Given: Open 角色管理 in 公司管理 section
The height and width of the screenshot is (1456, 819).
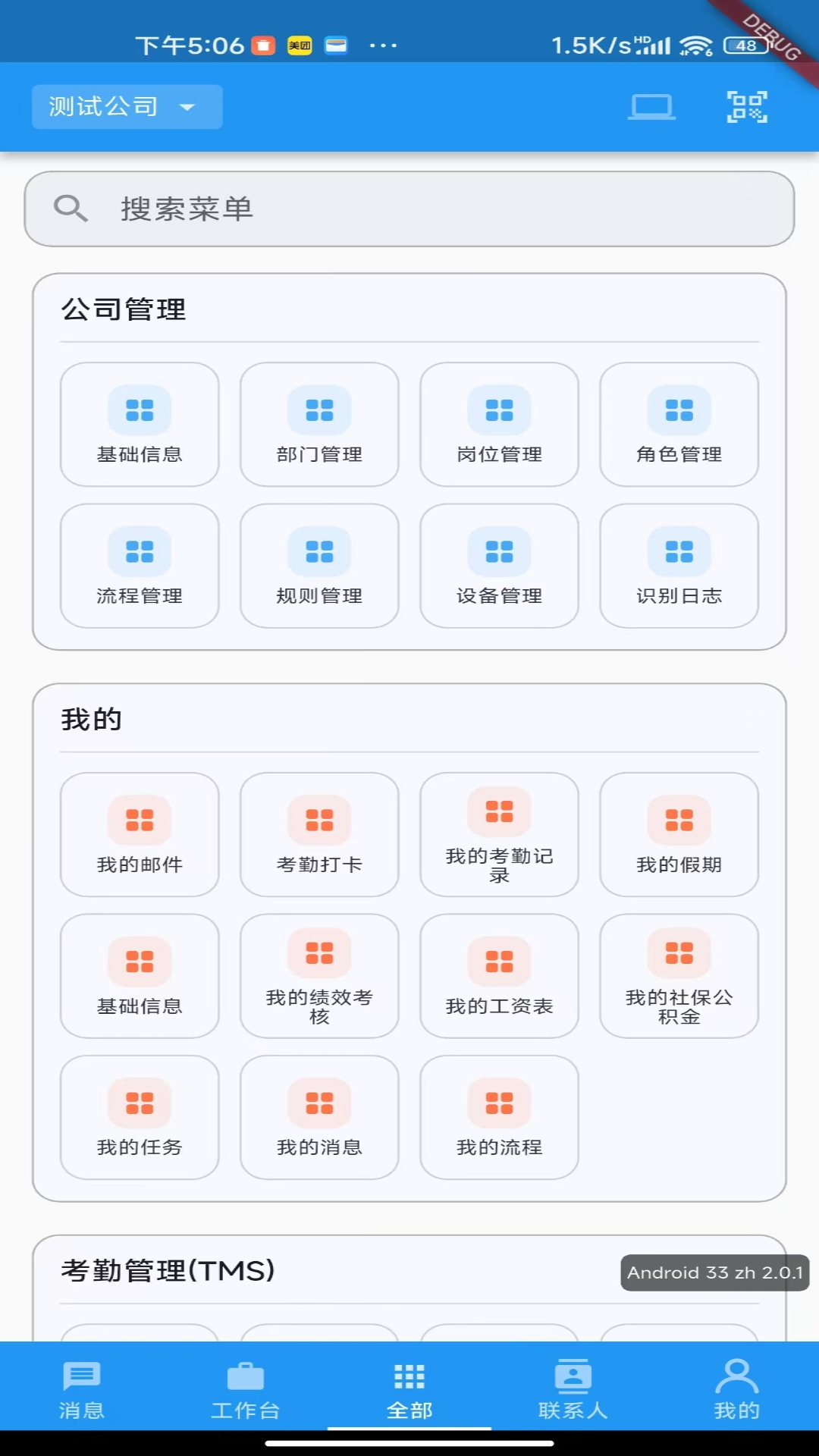Looking at the screenshot, I should 679,424.
